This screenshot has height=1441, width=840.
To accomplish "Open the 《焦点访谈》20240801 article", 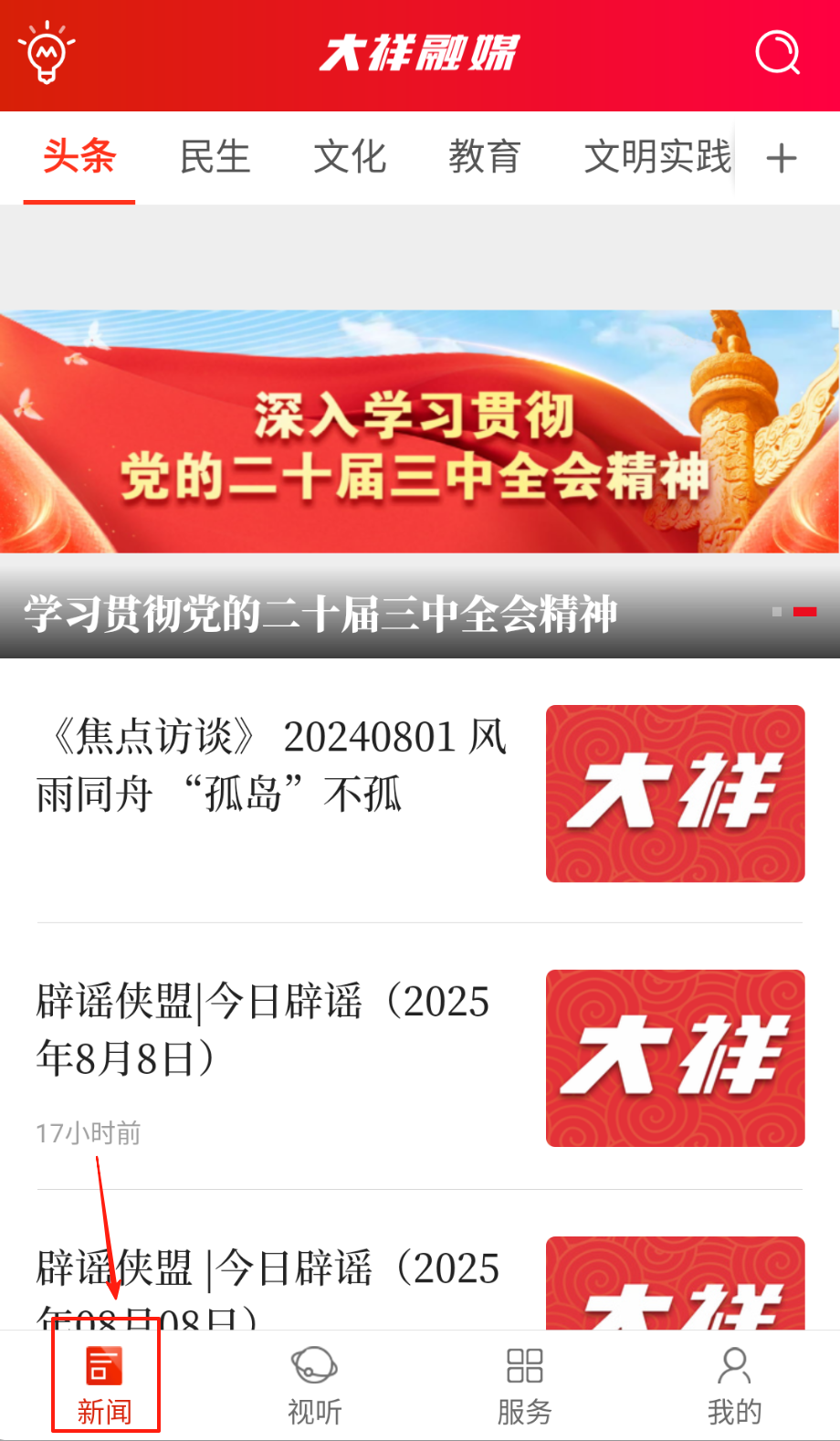I will click(272, 765).
